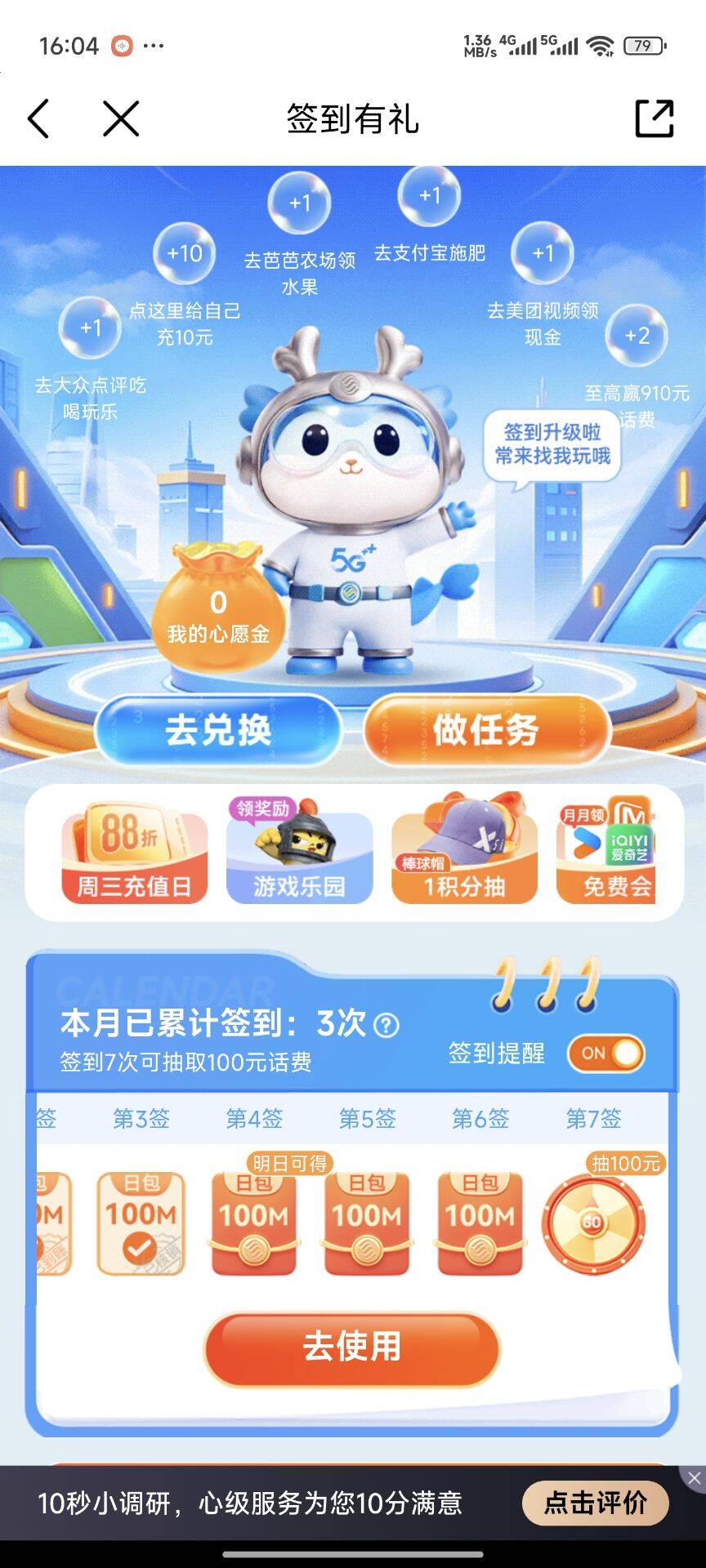
Task: Tap the 去兑换 button
Action: click(218, 730)
